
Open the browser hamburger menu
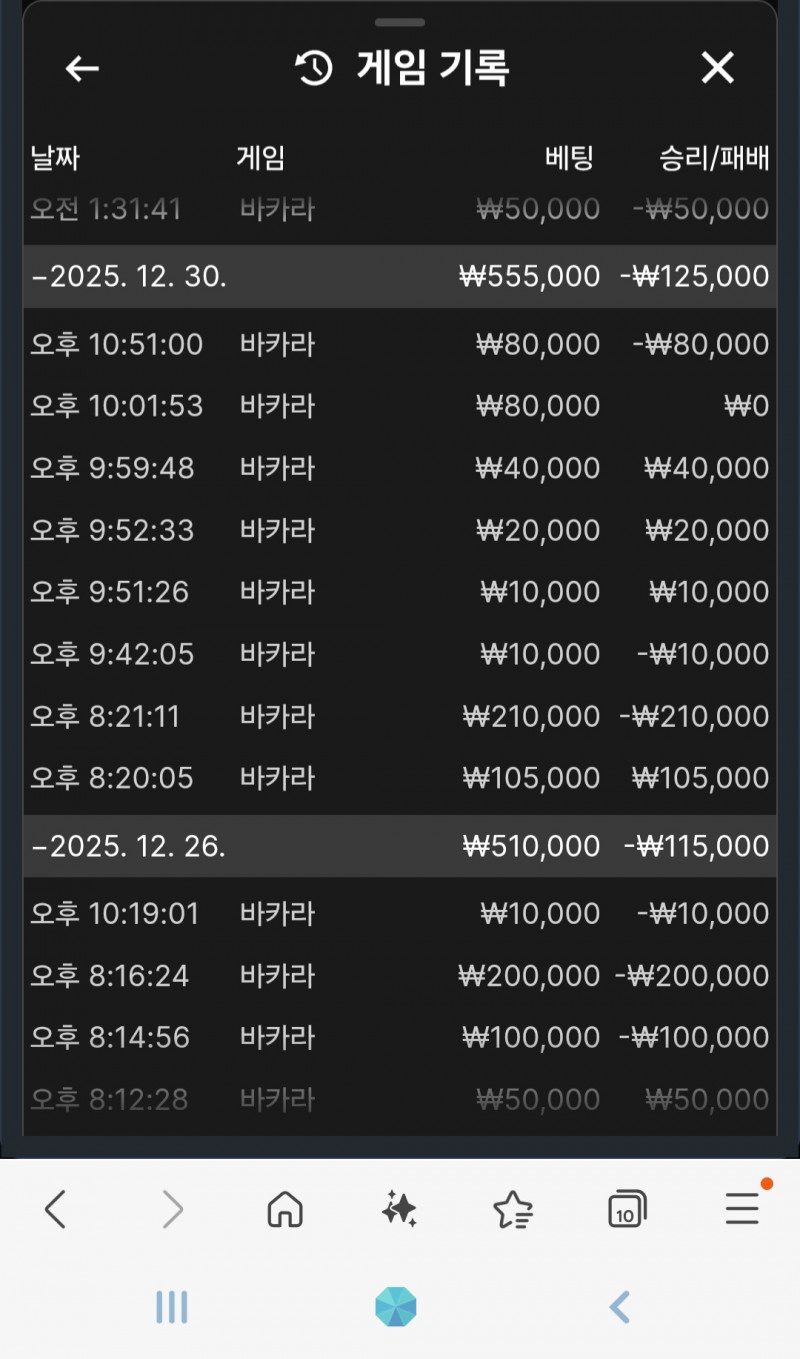click(x=742, y=1210)
